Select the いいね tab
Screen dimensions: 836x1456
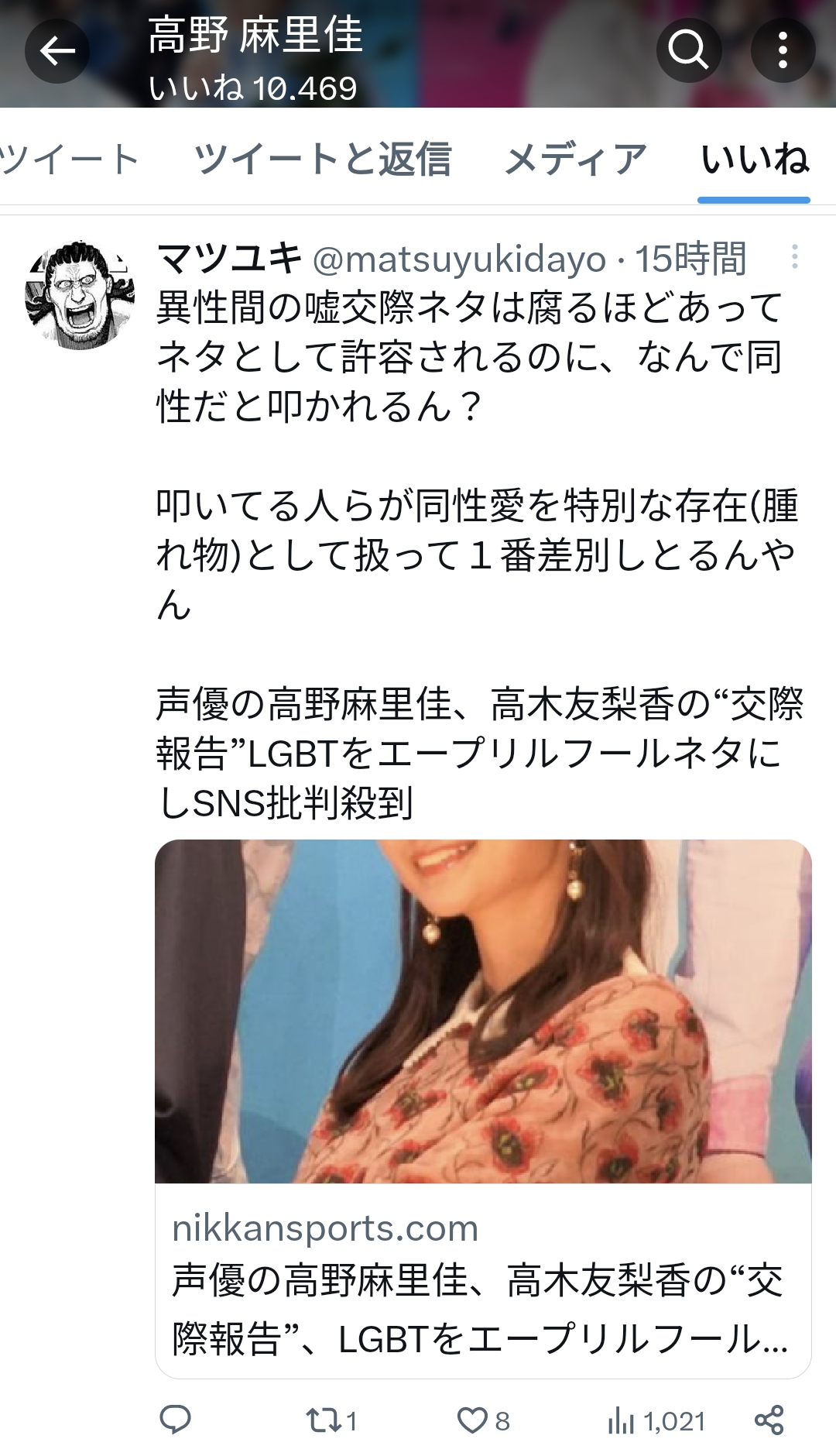[x=755, y=160]
